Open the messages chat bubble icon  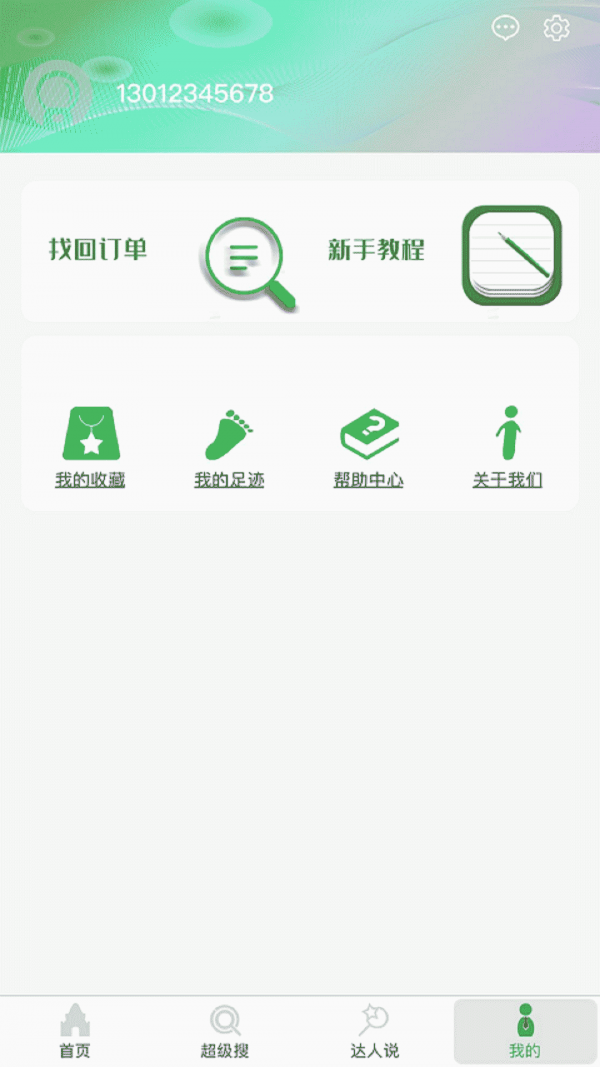pyautogui.click(x=506, y=28)
